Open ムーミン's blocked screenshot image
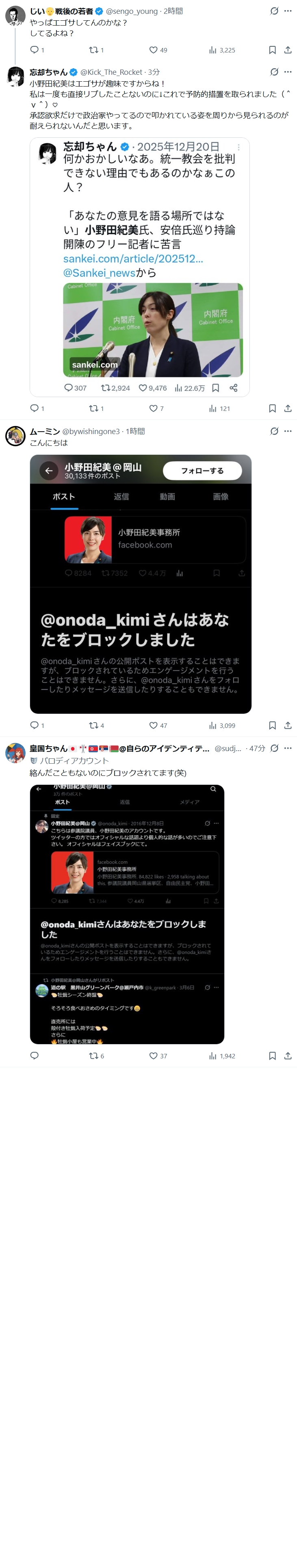The width and height of the screenshot is (297, 1568). [141, 584]
